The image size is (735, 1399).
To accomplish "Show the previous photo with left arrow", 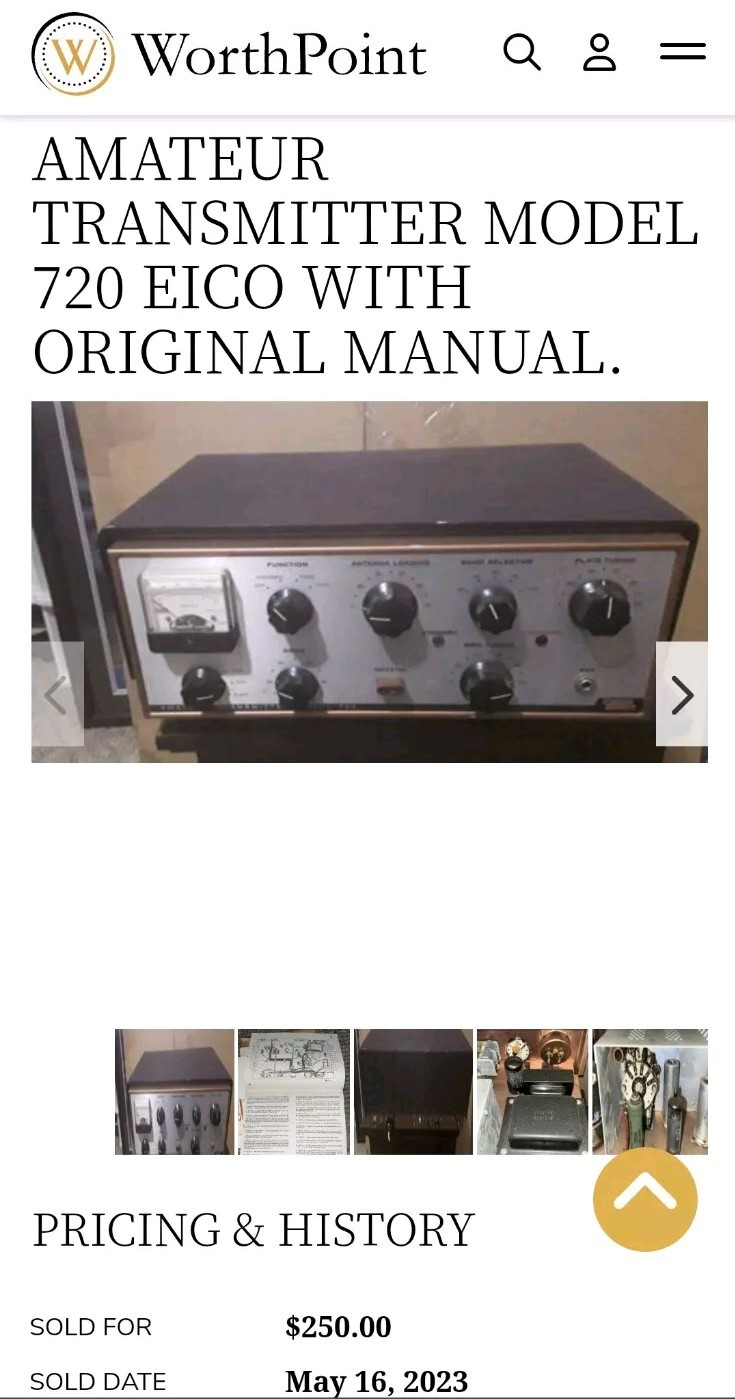I will (57, 694).
